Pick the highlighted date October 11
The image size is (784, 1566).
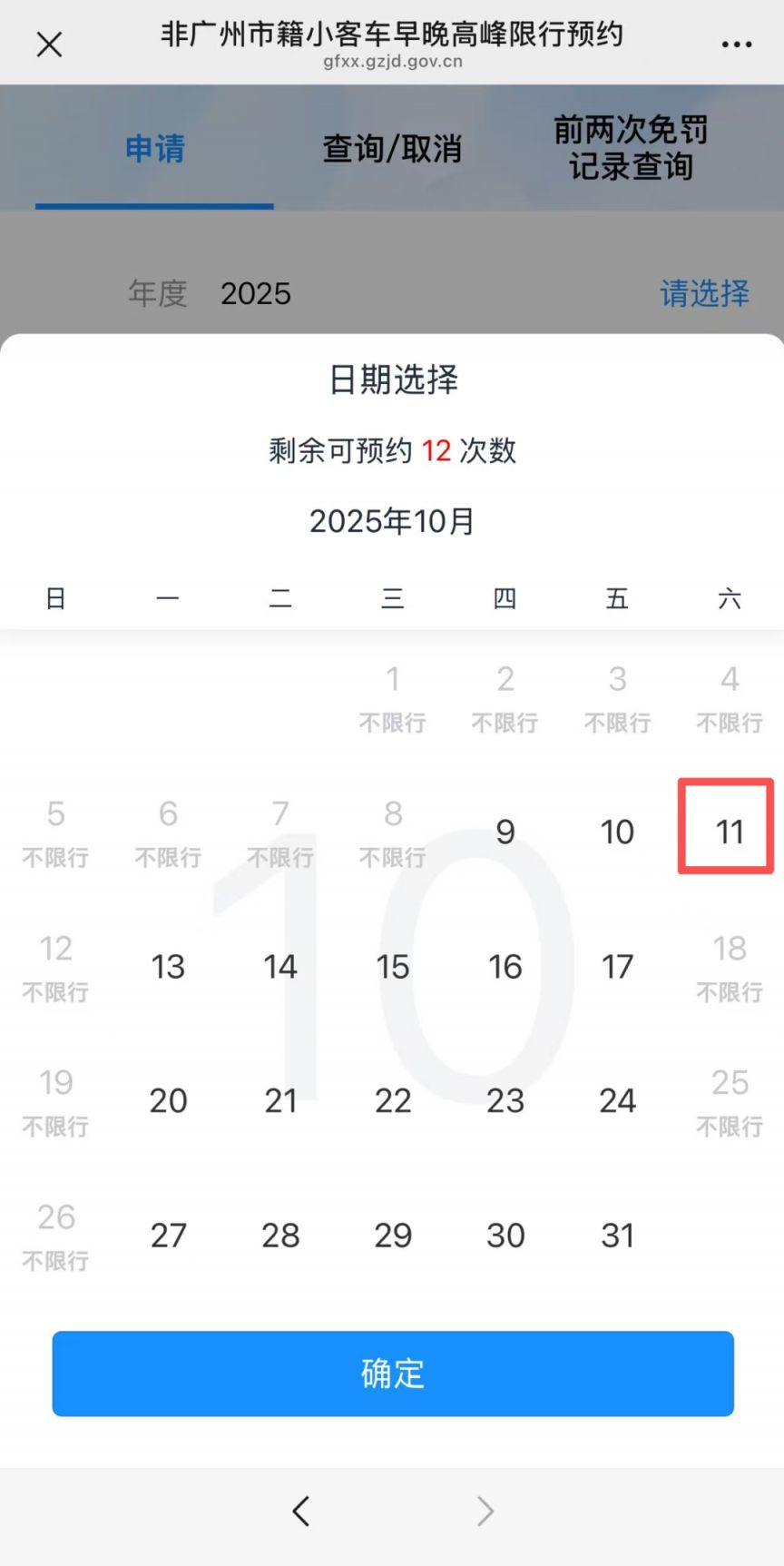(729, 831)
